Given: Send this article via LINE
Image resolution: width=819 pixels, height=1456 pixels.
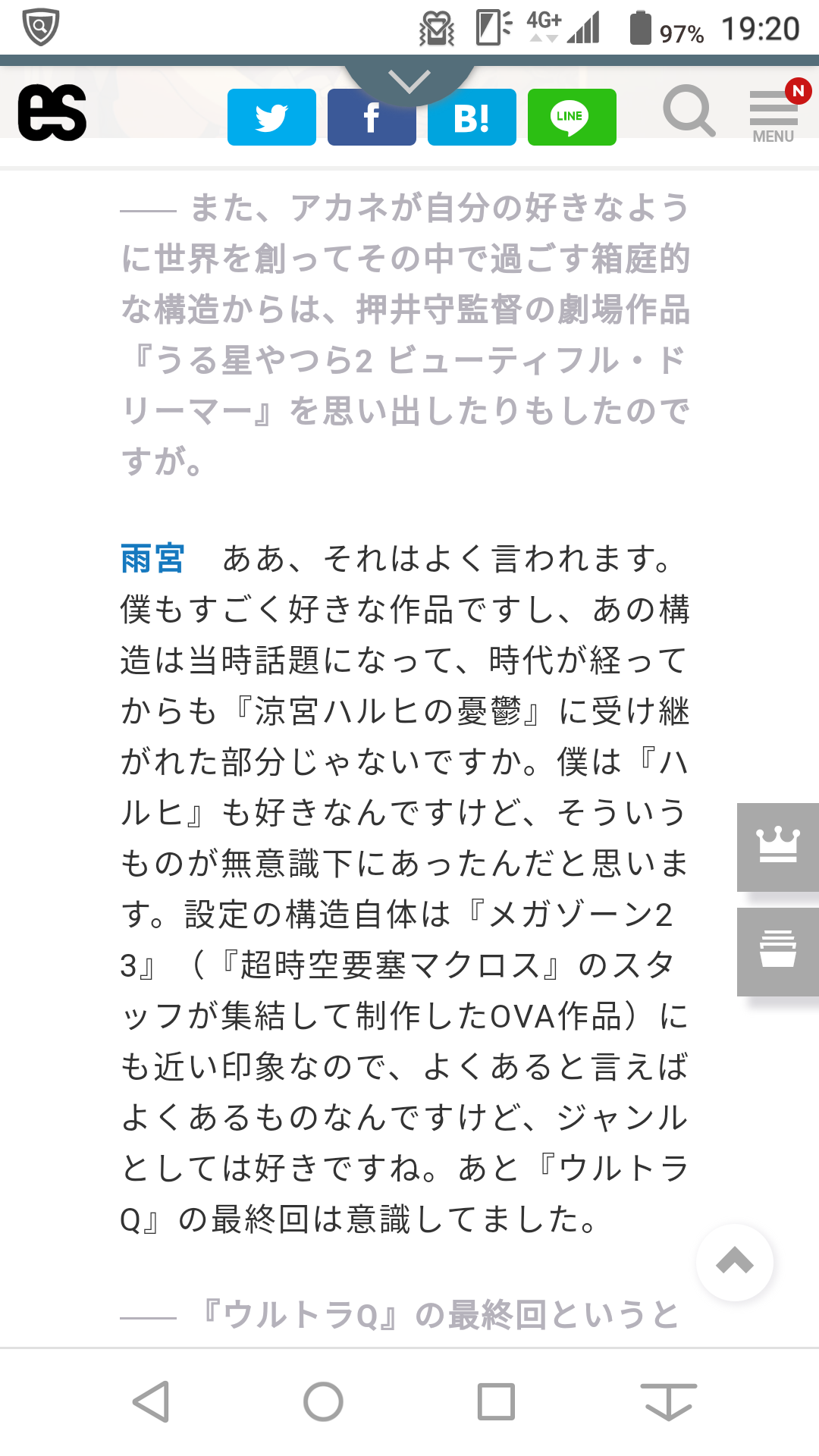Looking at the screenshot, I should [572, 117].
